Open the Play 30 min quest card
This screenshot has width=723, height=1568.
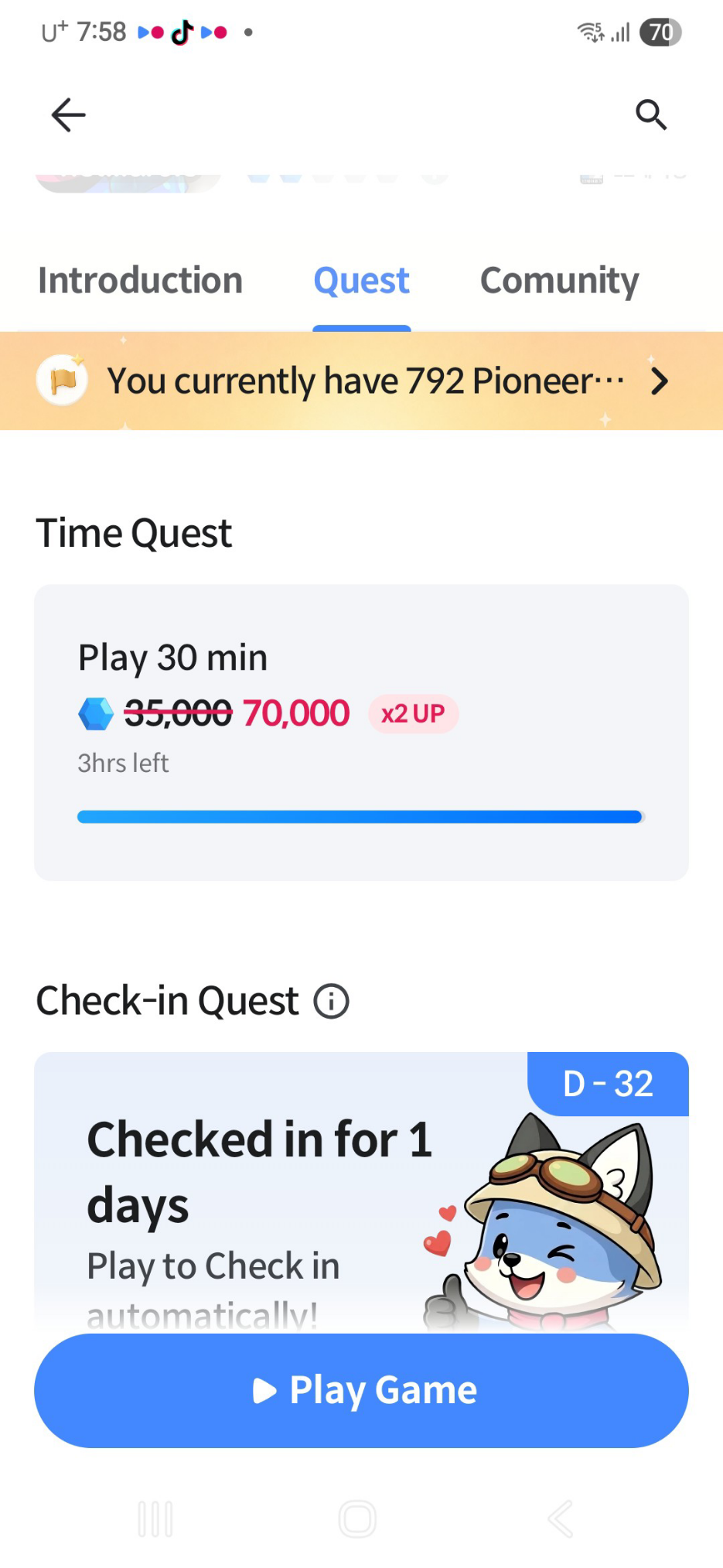click(x=361, y=733)
